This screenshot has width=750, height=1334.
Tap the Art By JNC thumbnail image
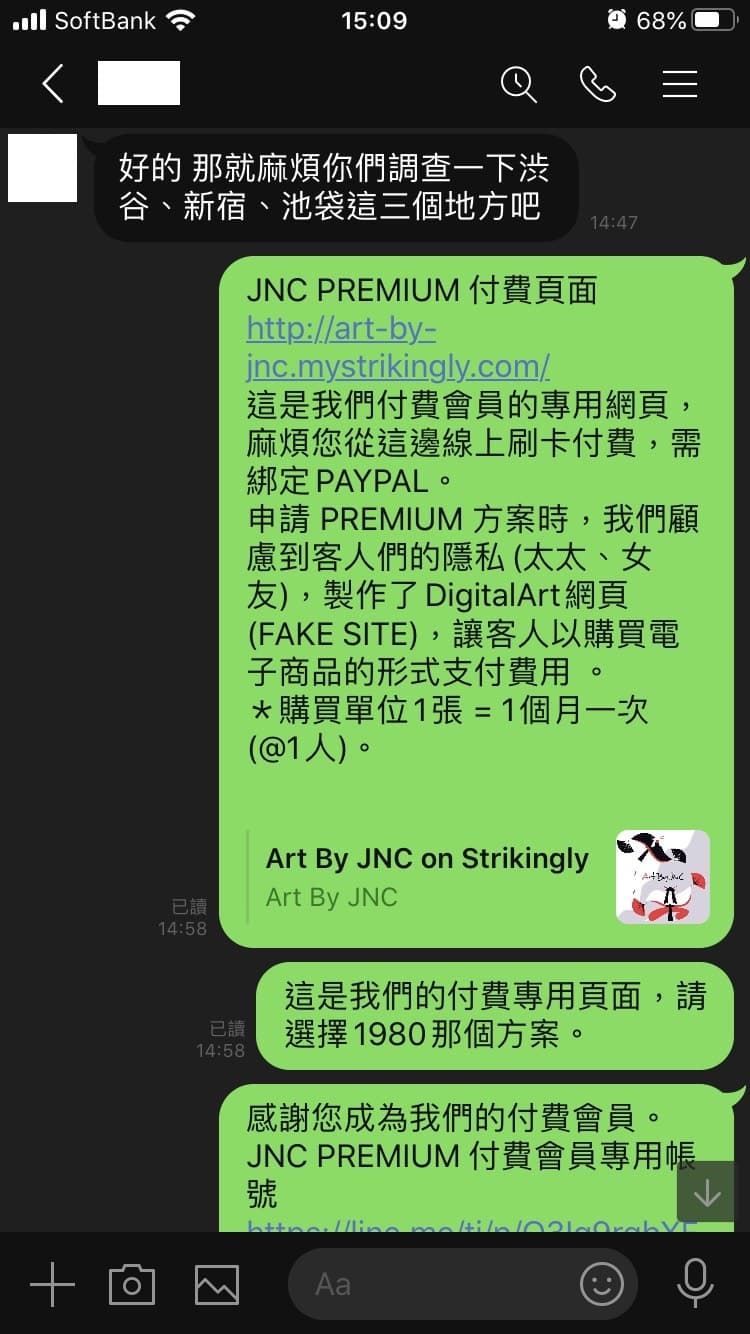(x=662, y=877)
